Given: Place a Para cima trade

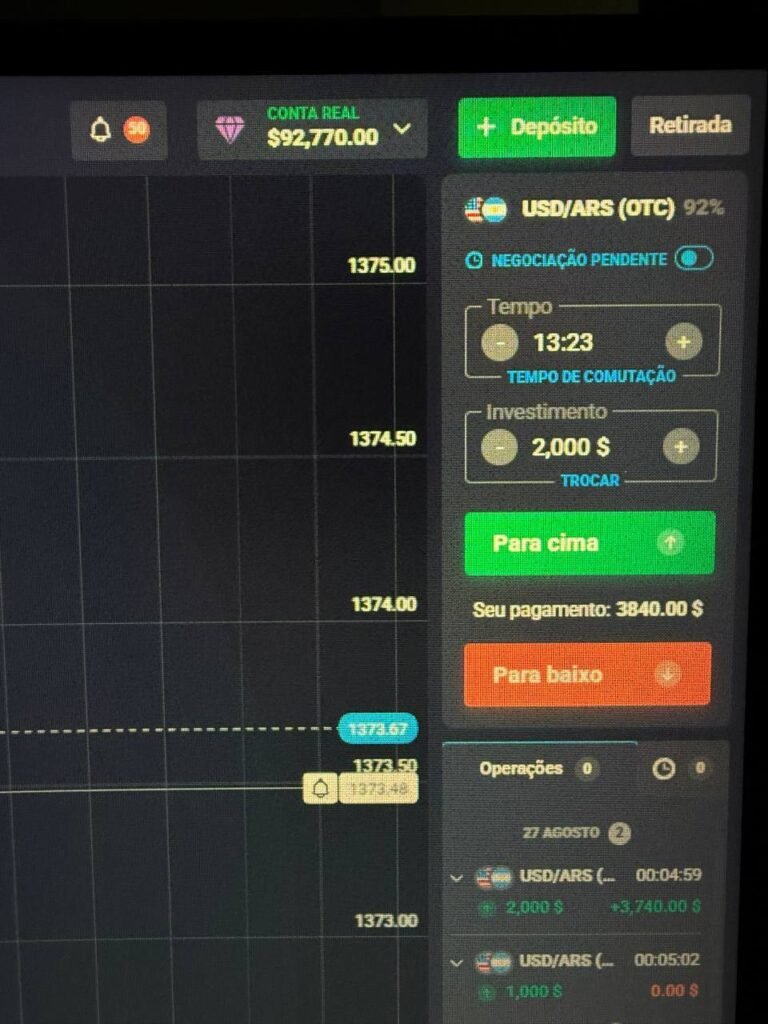Looking at the screenshot, I should coord(589,543).
